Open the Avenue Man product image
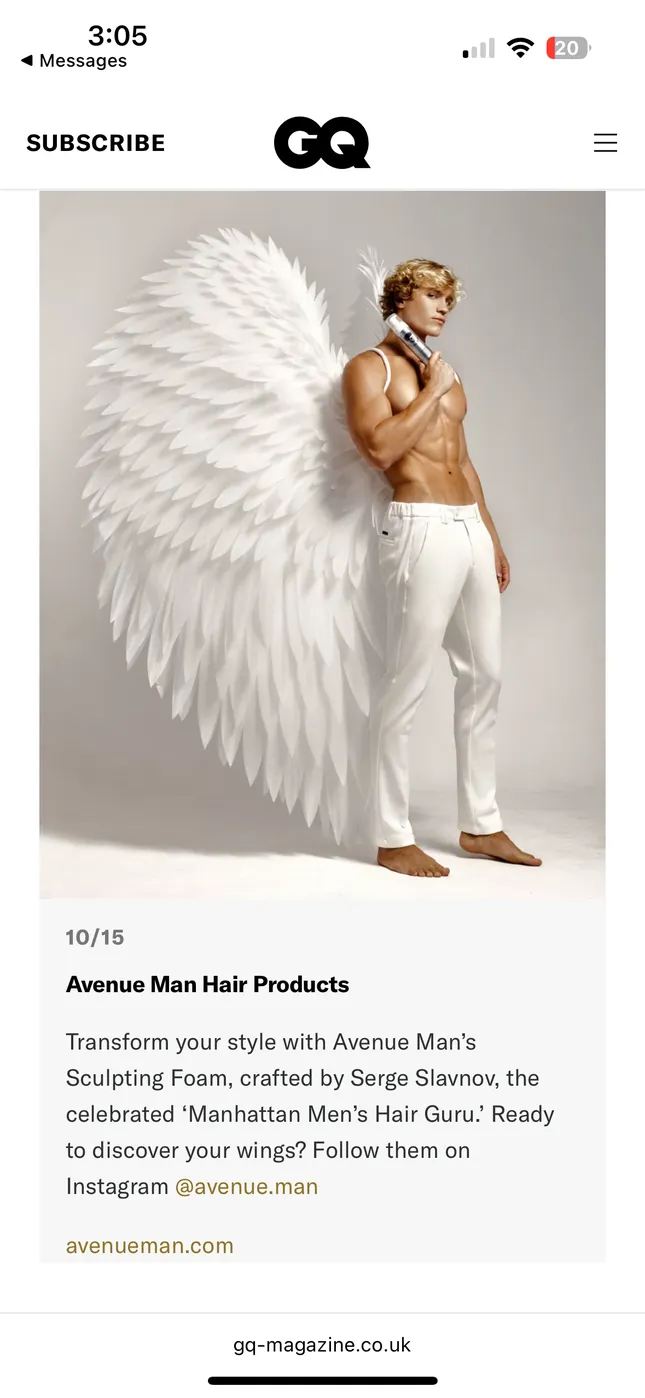The height and width of the screenshot is (1398, 645). pyautogui.click(x=322, y=545)
